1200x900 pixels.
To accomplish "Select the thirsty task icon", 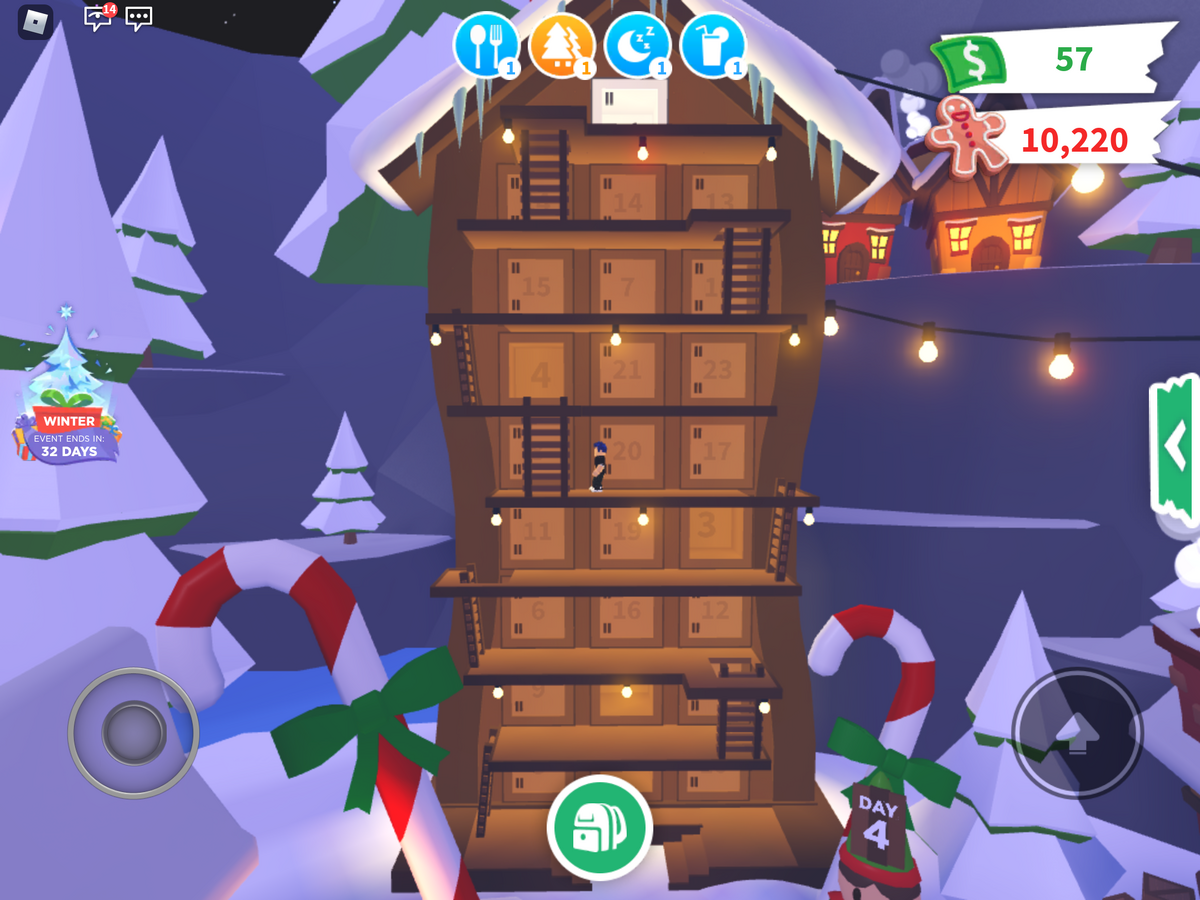I will [713, 45].
